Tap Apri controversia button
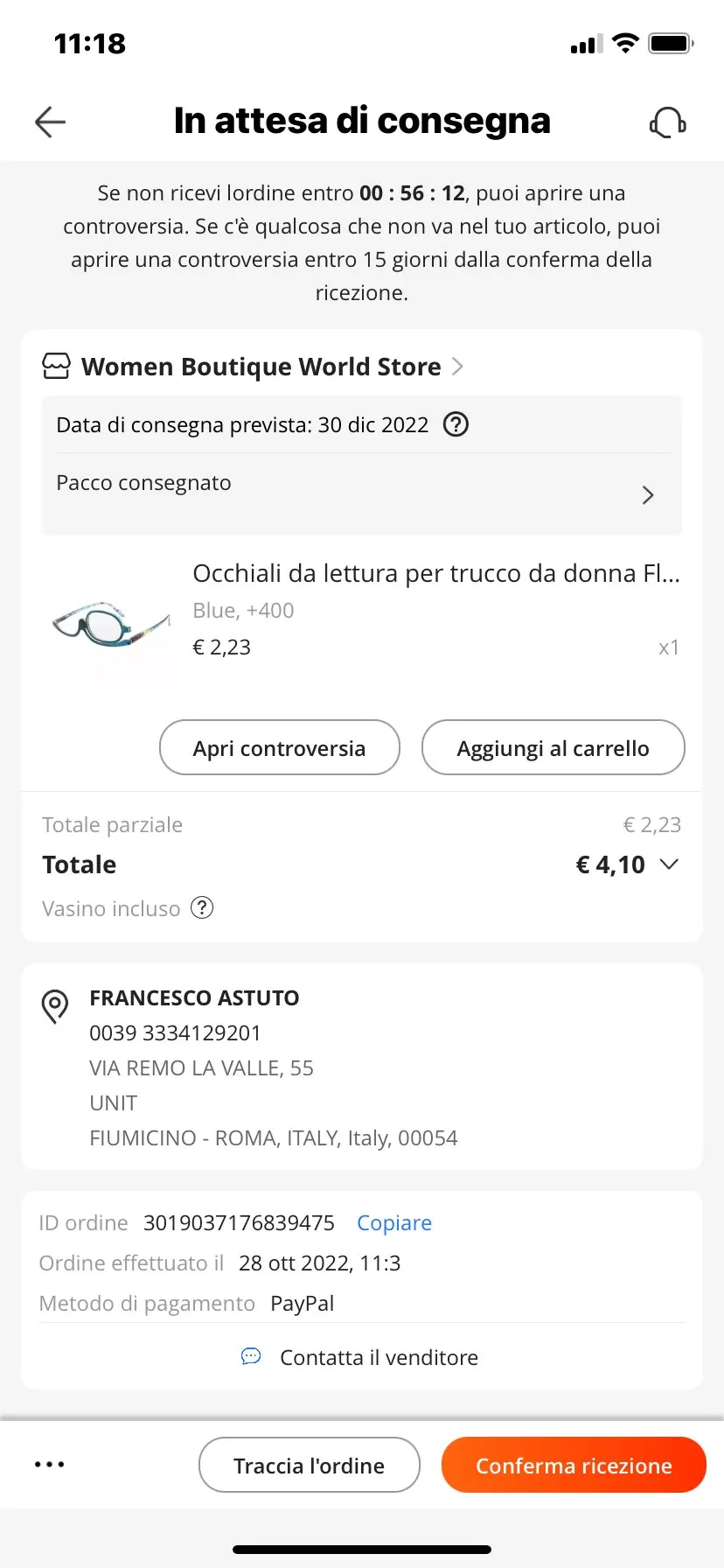The width and height of the screenshot is (724, 1568). point(279,748)
